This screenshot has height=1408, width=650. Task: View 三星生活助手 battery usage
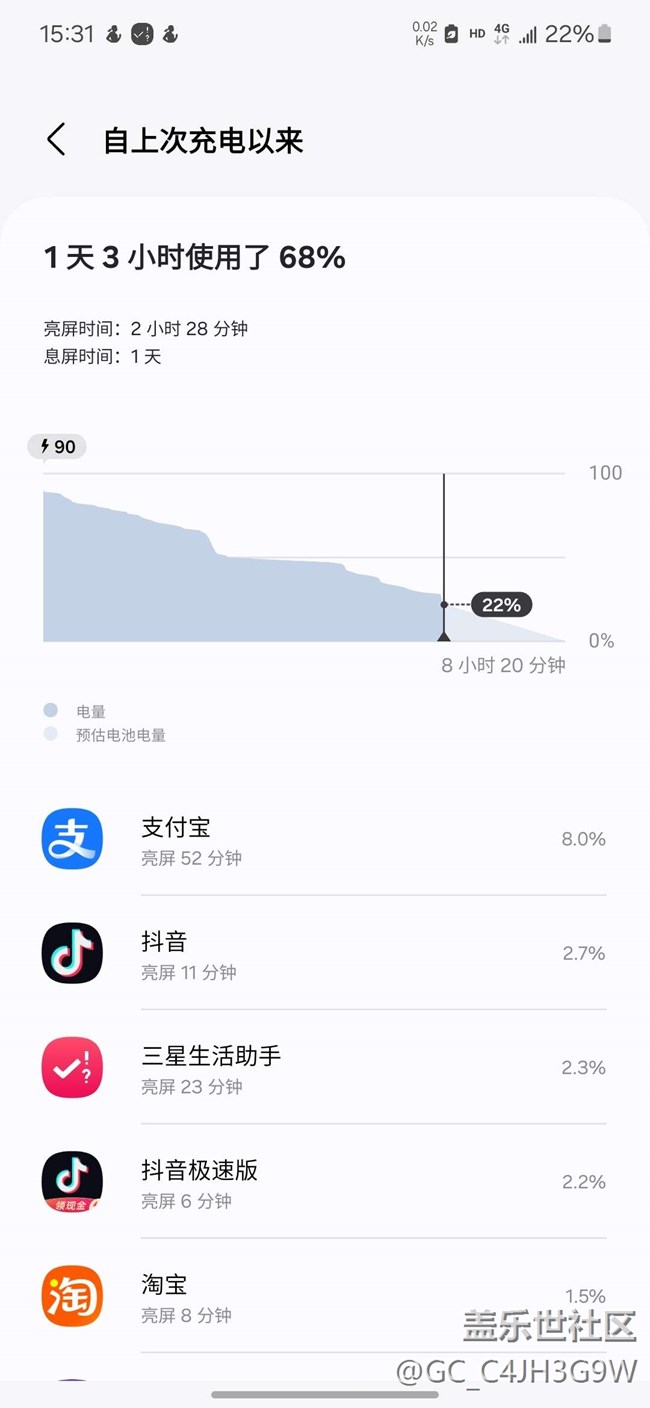coord(325,1067)
